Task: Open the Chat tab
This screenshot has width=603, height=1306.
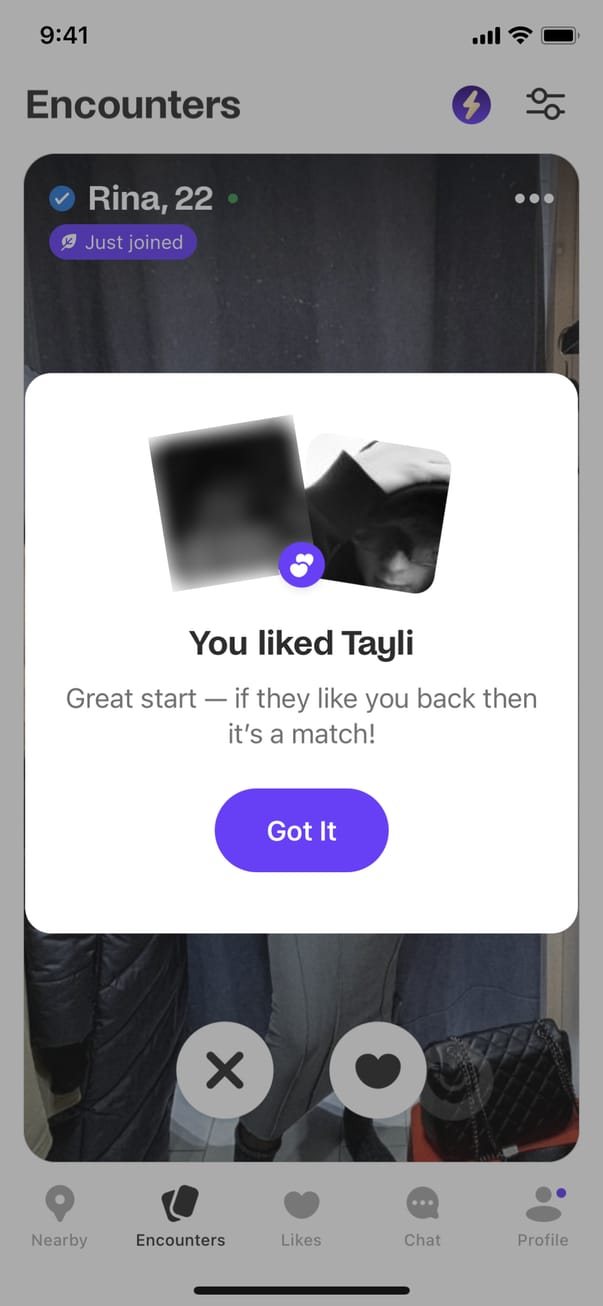Action: pyautogui.click(x=422, y=1217)
